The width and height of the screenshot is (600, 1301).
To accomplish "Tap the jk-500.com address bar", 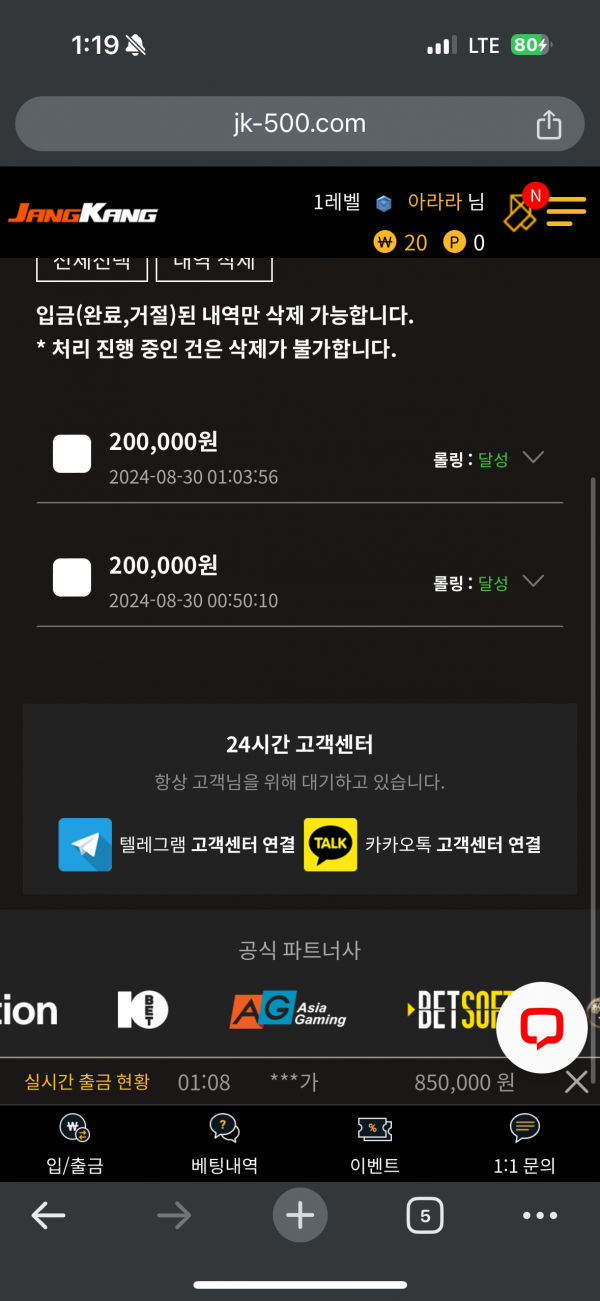I will (300, 124).
